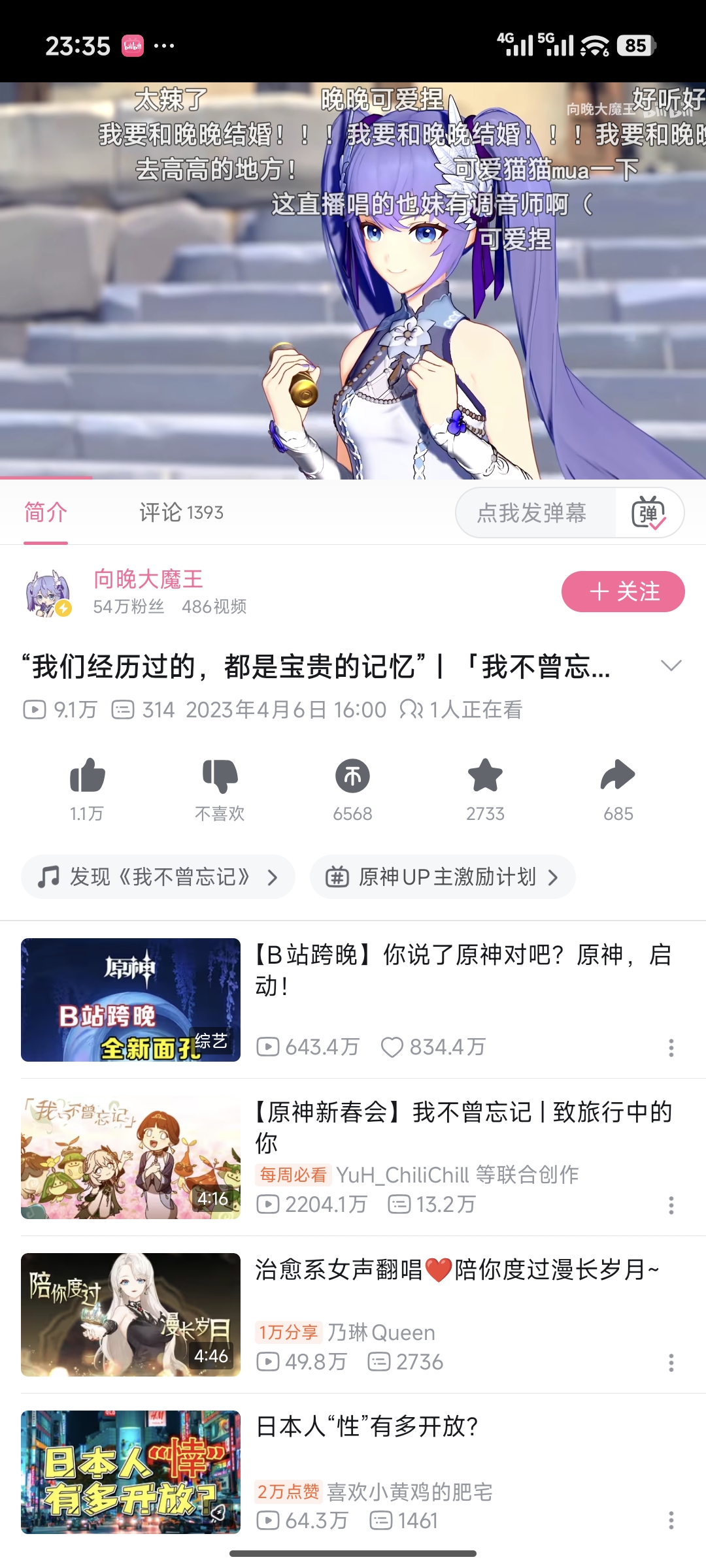Follow 向晚大魔王 with the 关注 button
The width and height of the screenshot is (706, 1568).
click(622, 592)
